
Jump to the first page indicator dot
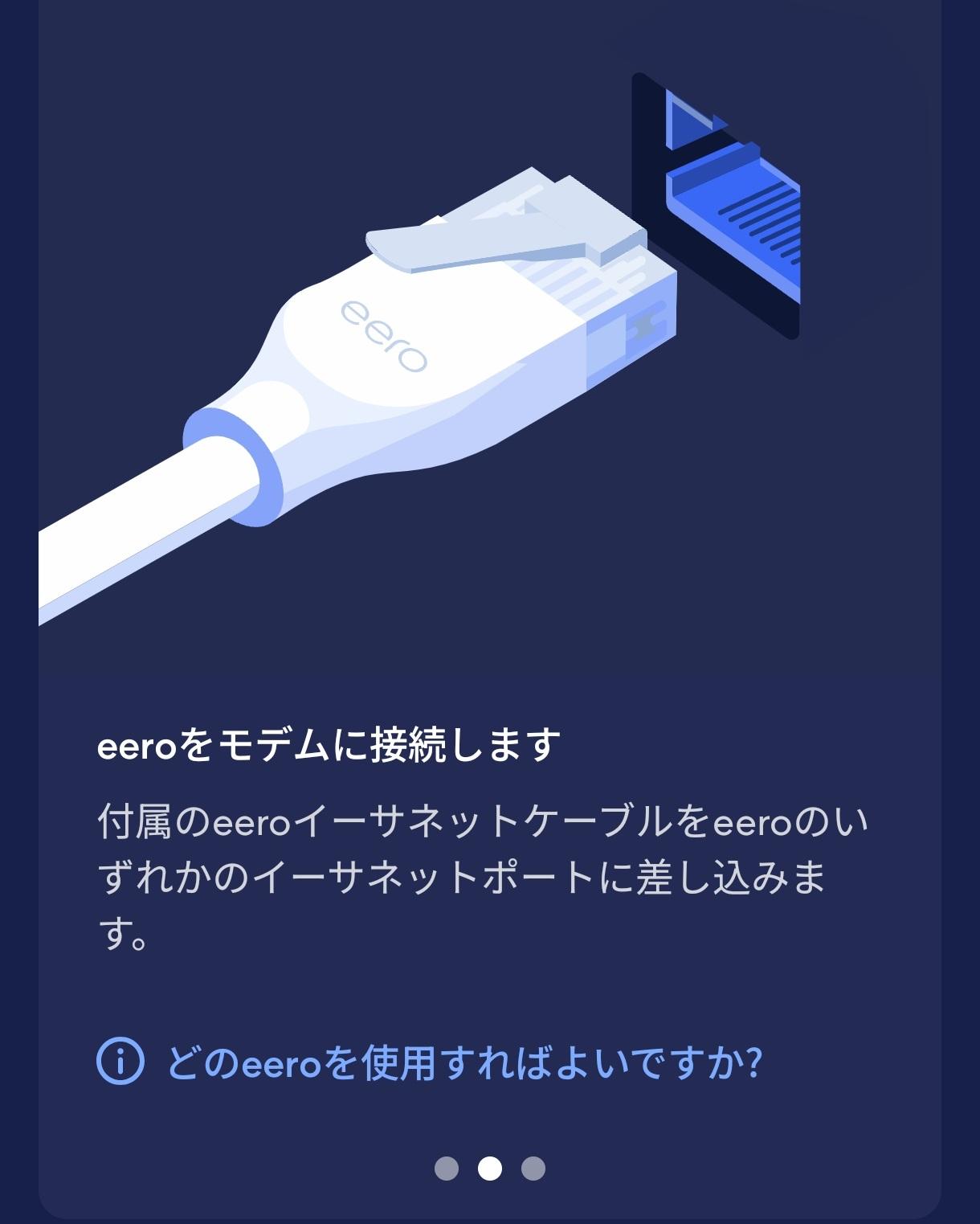click(x=447, y=1168)
